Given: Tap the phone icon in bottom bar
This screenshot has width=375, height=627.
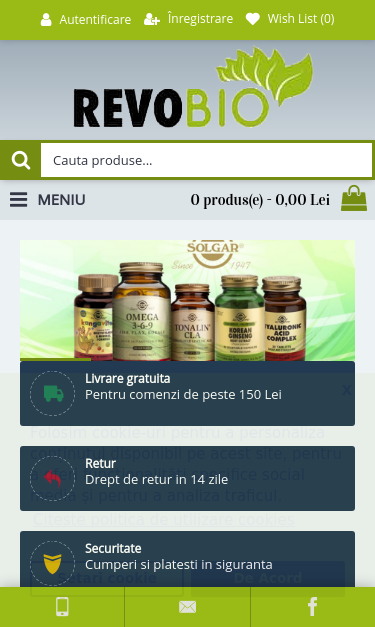Looking at the screenshot, I should 62,607.
